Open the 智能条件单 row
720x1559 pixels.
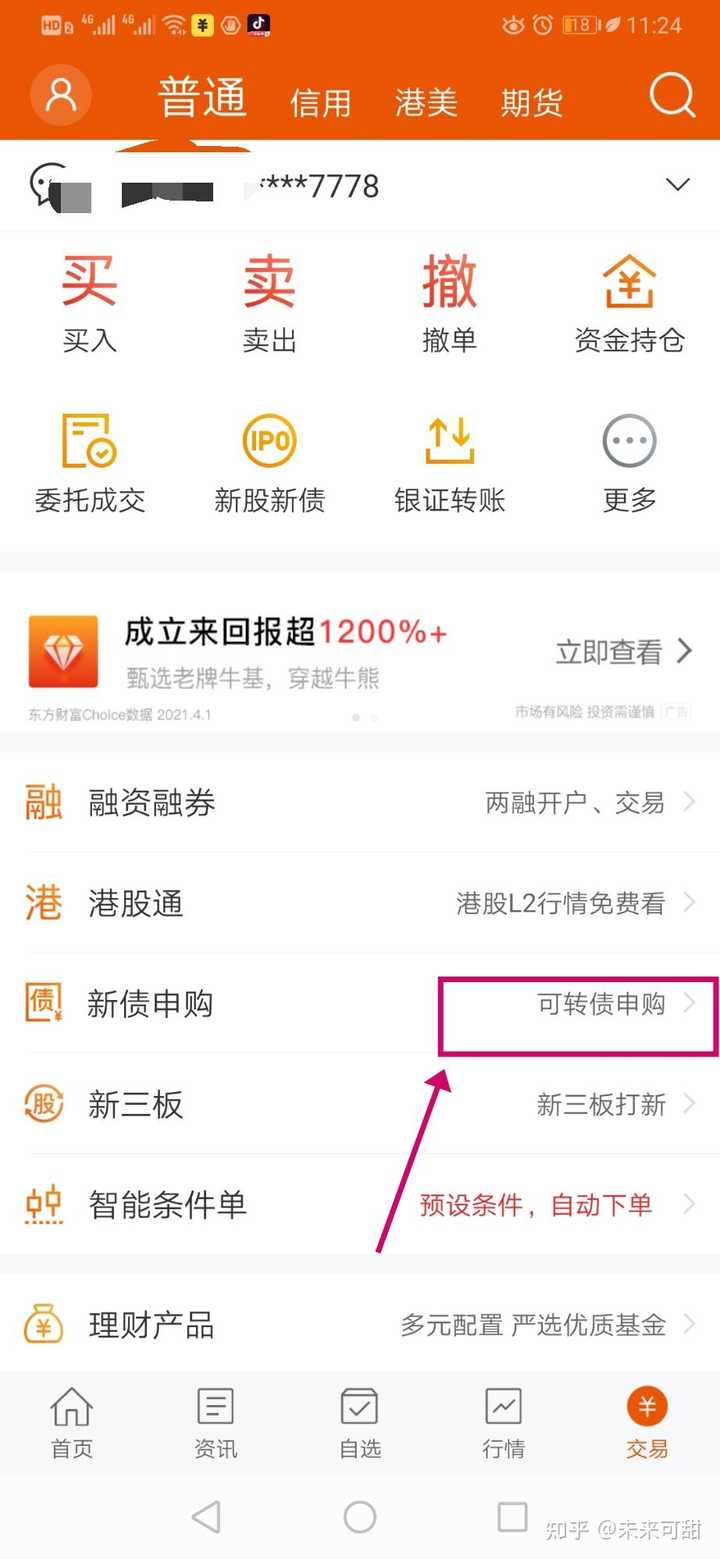[360, 1204]
